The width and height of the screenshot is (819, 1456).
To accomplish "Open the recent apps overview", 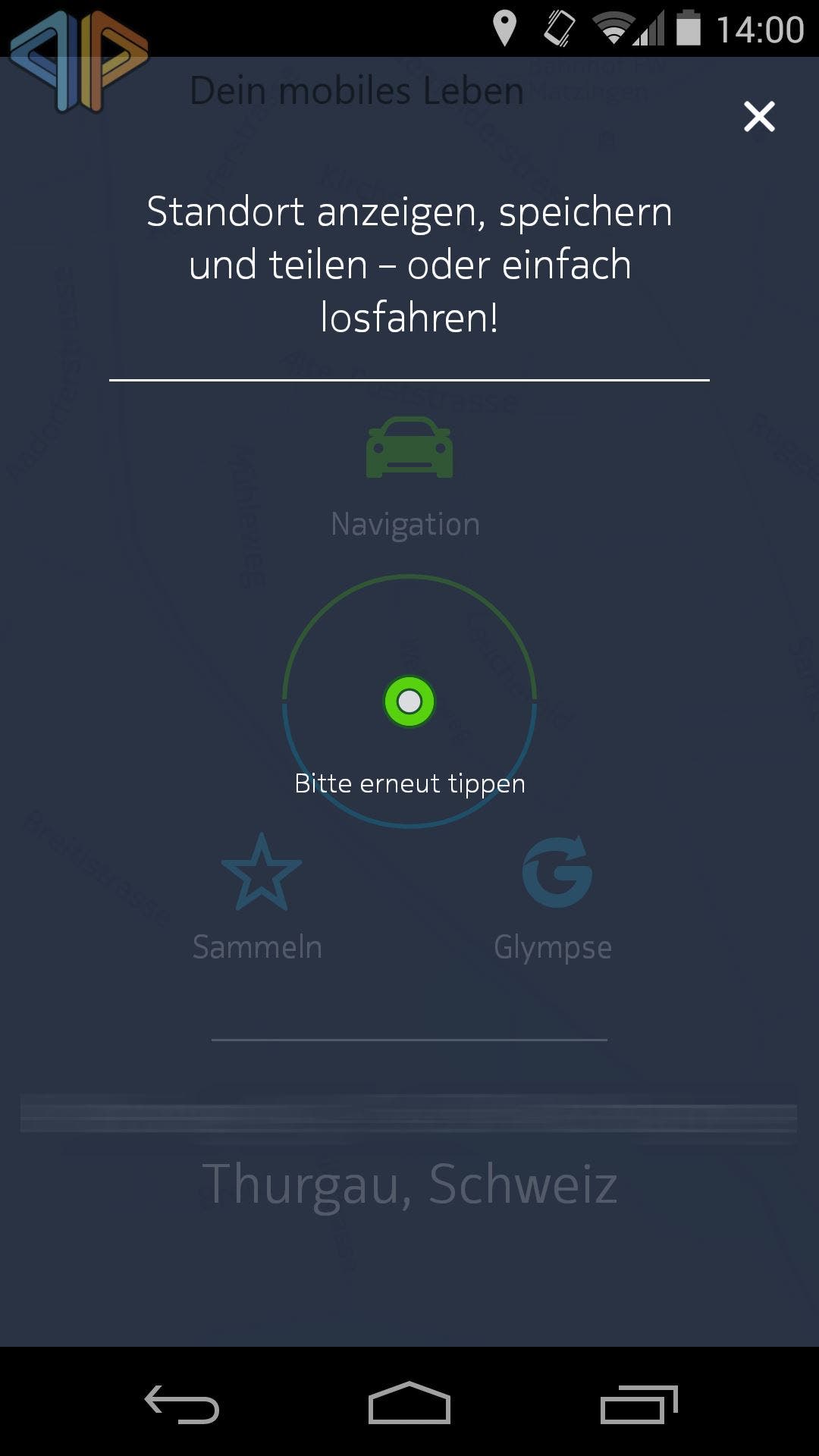I will click(639, 1404).
